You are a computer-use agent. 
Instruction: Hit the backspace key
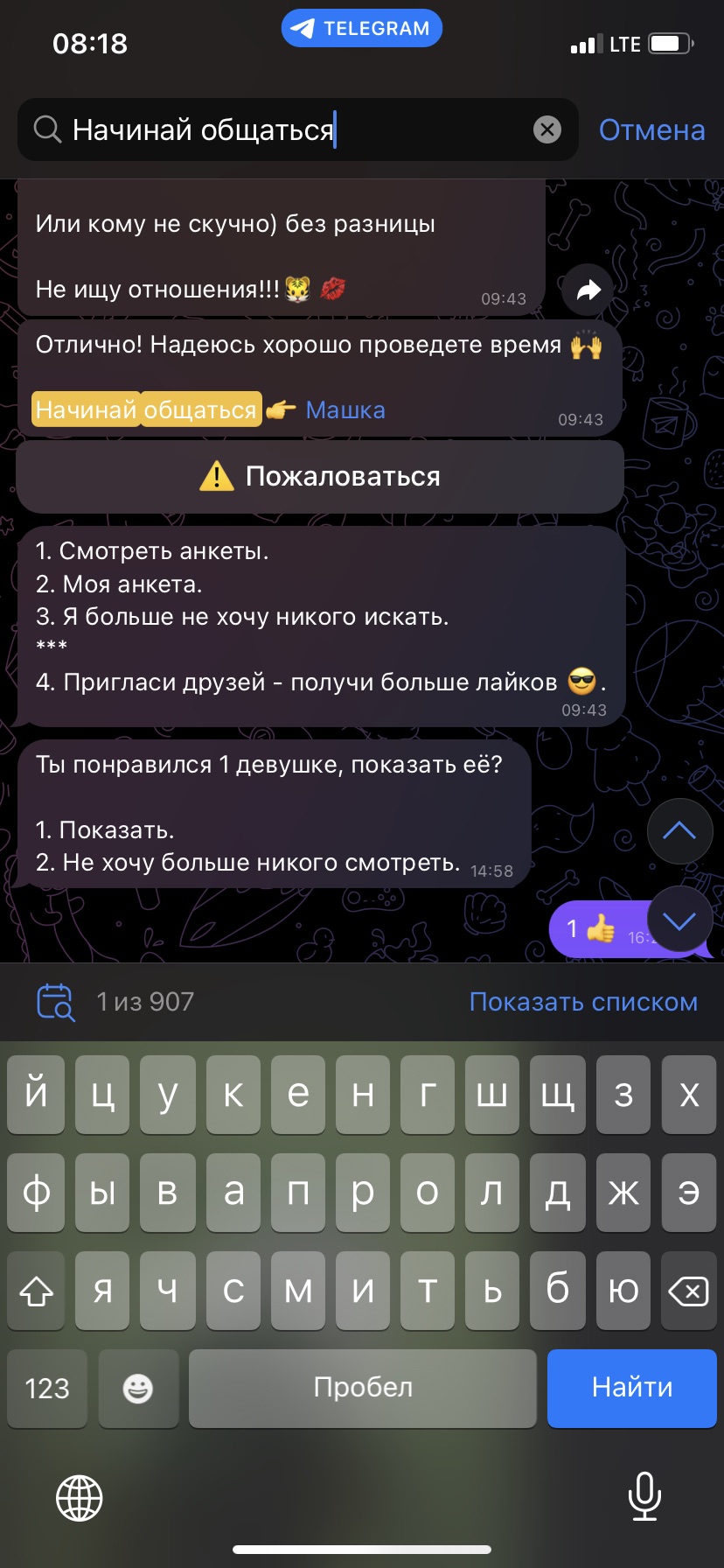(688, 1291)
